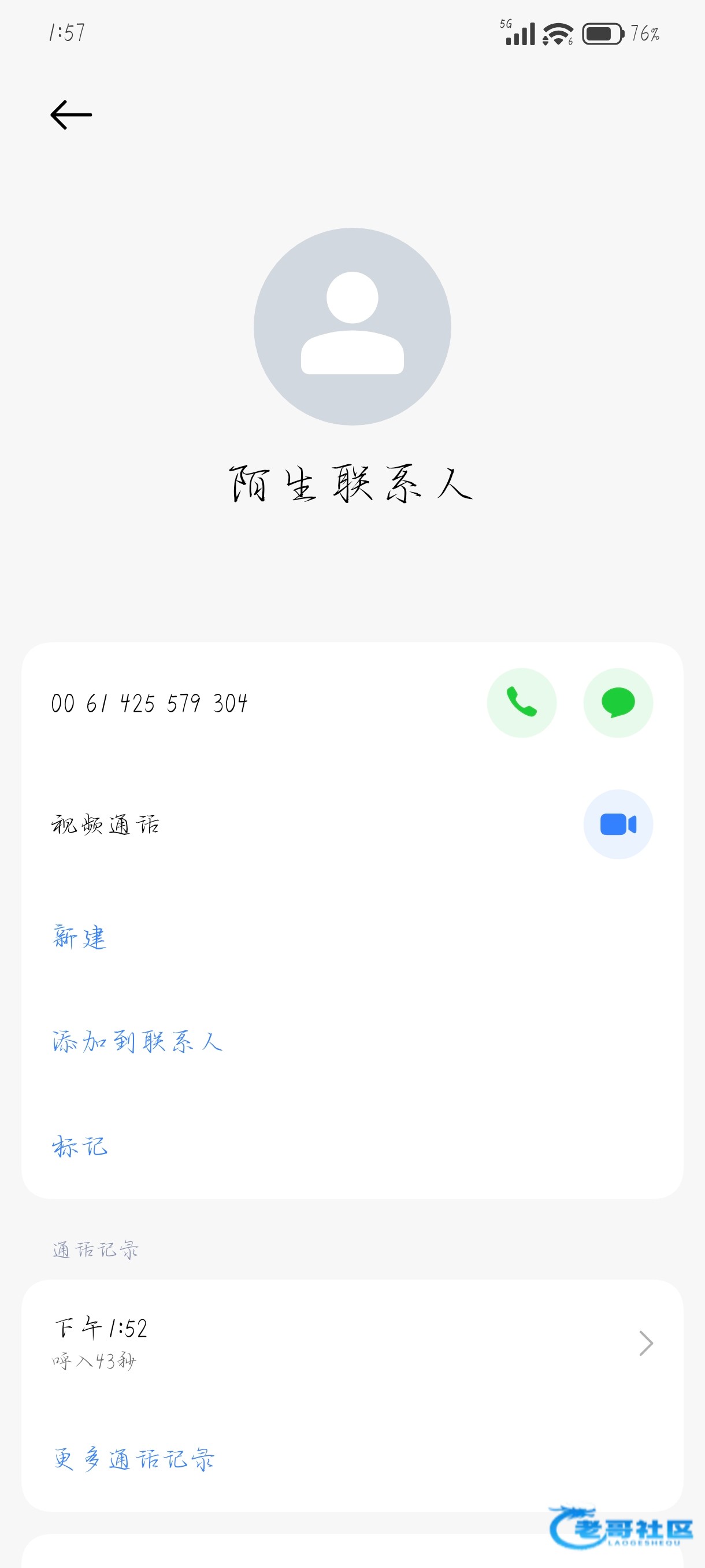Call the number 00 61 425 579 304
The height and width of the screenshot is (1568, 705).
521,702
